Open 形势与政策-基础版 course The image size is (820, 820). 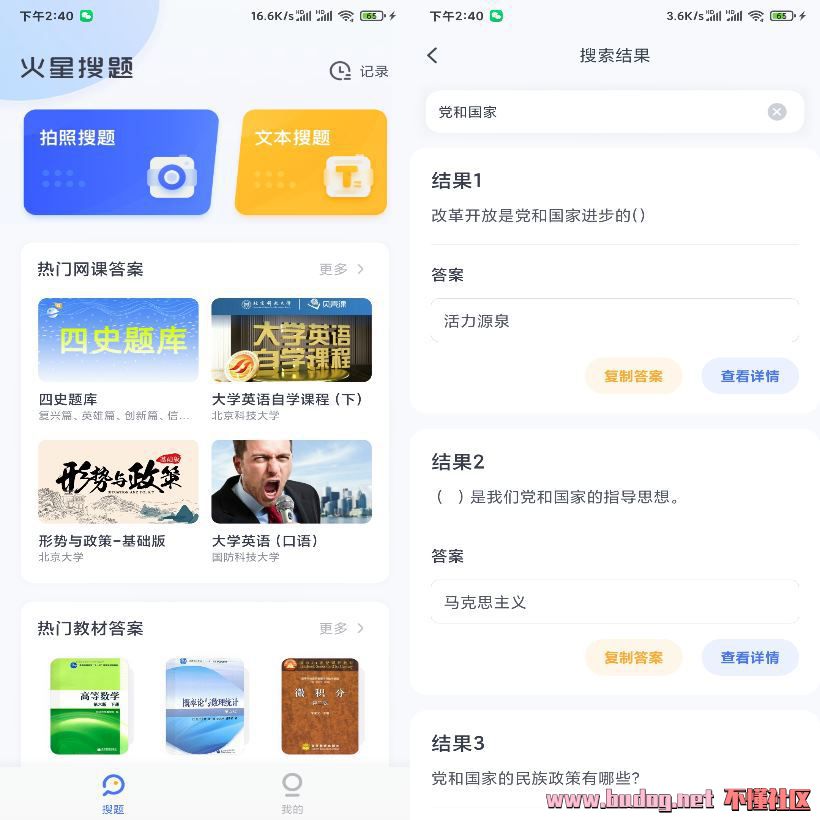(x=118, y=482)
